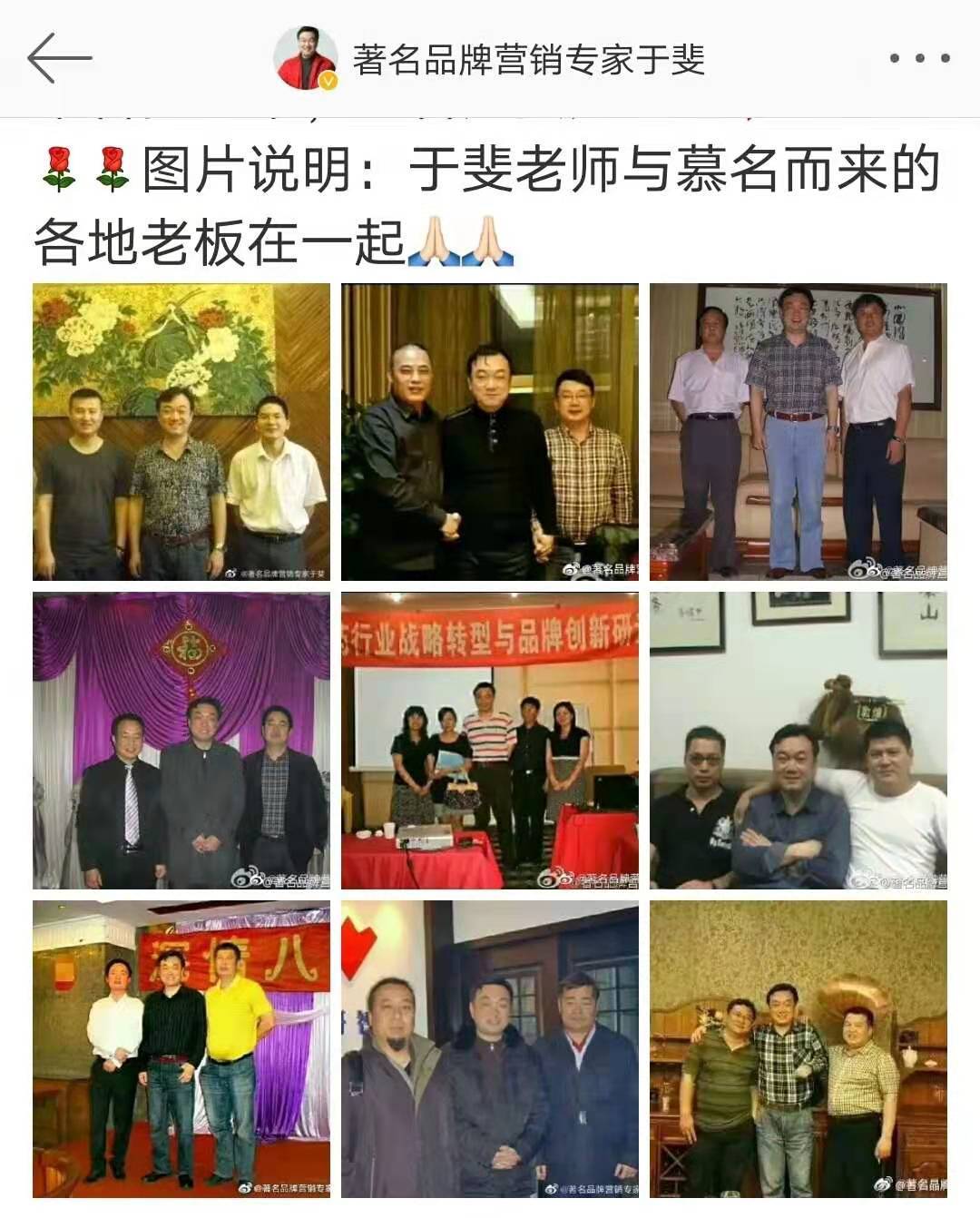View photo of men shaking hands
Image resolution: width=980 pixels, height=1218 pixels.
coord(490,432)
